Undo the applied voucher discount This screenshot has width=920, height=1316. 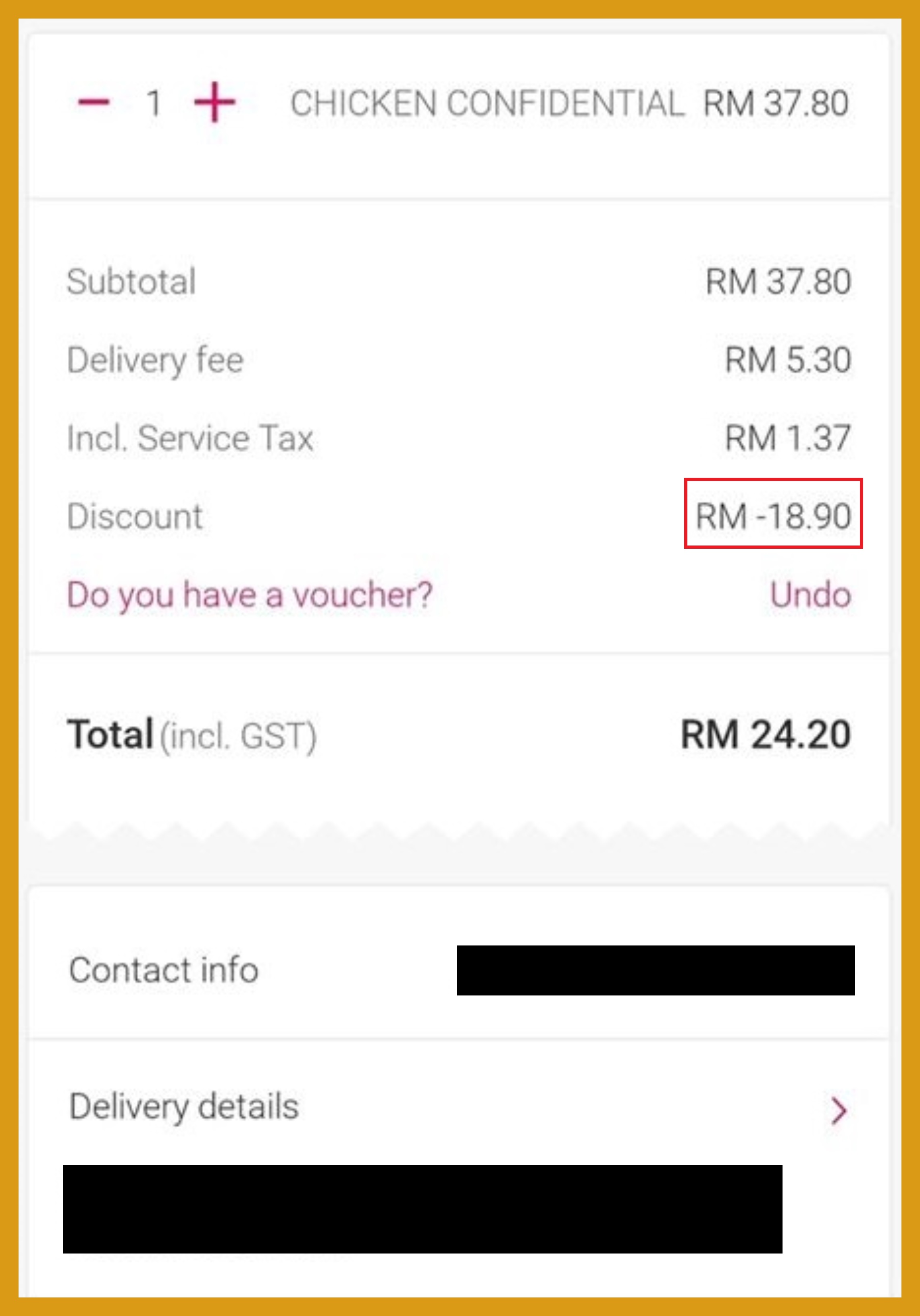(810, 594)
